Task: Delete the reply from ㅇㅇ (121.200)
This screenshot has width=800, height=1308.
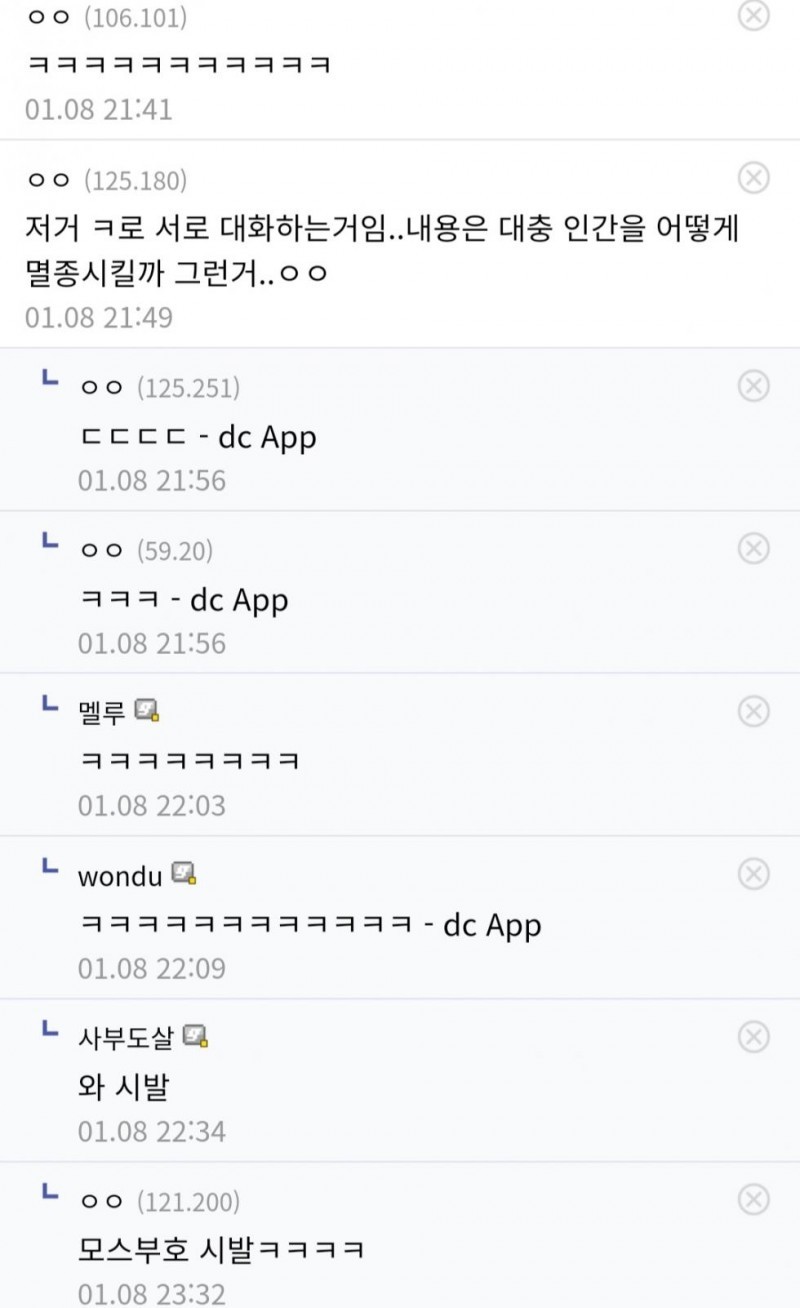Action: (x=753, y=1199)
